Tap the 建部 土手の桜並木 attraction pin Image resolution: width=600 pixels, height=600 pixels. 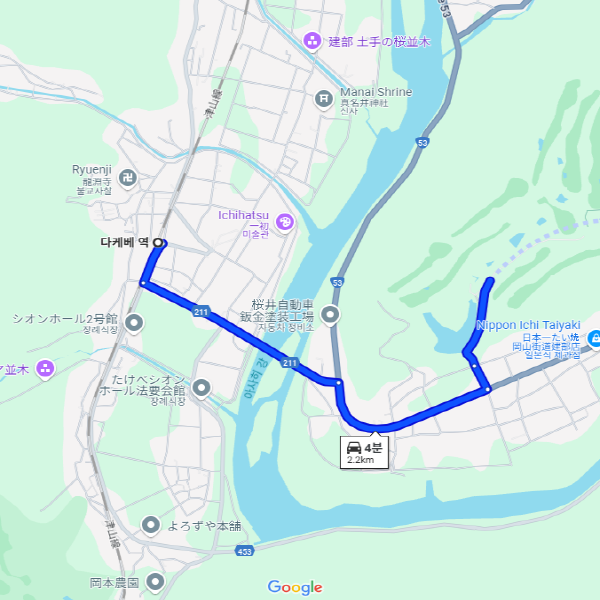313,42
